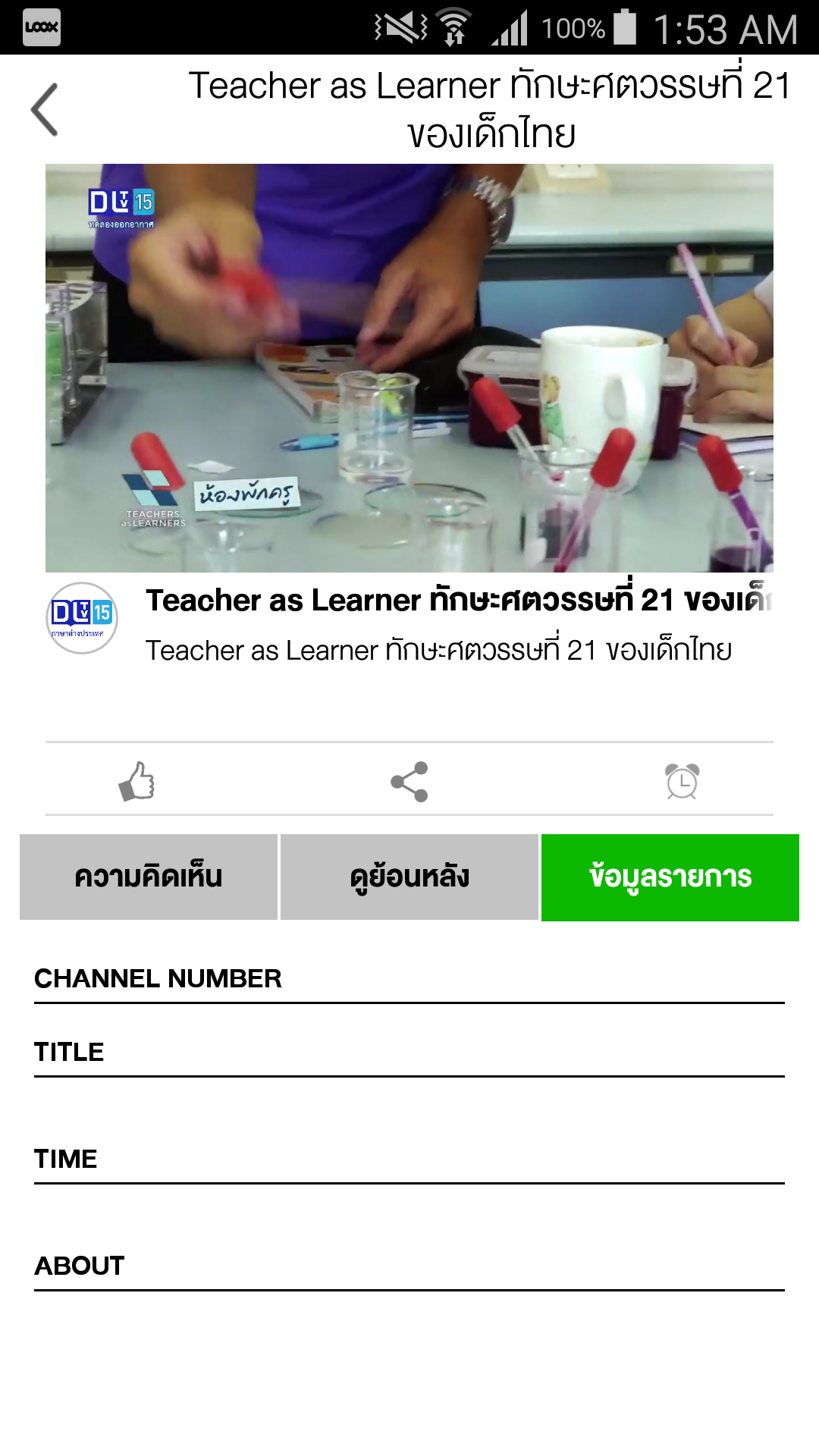Set a reminder with the alarm clock
The width and height of the screenshot is (819, 1456).
(x=682, y=781)
